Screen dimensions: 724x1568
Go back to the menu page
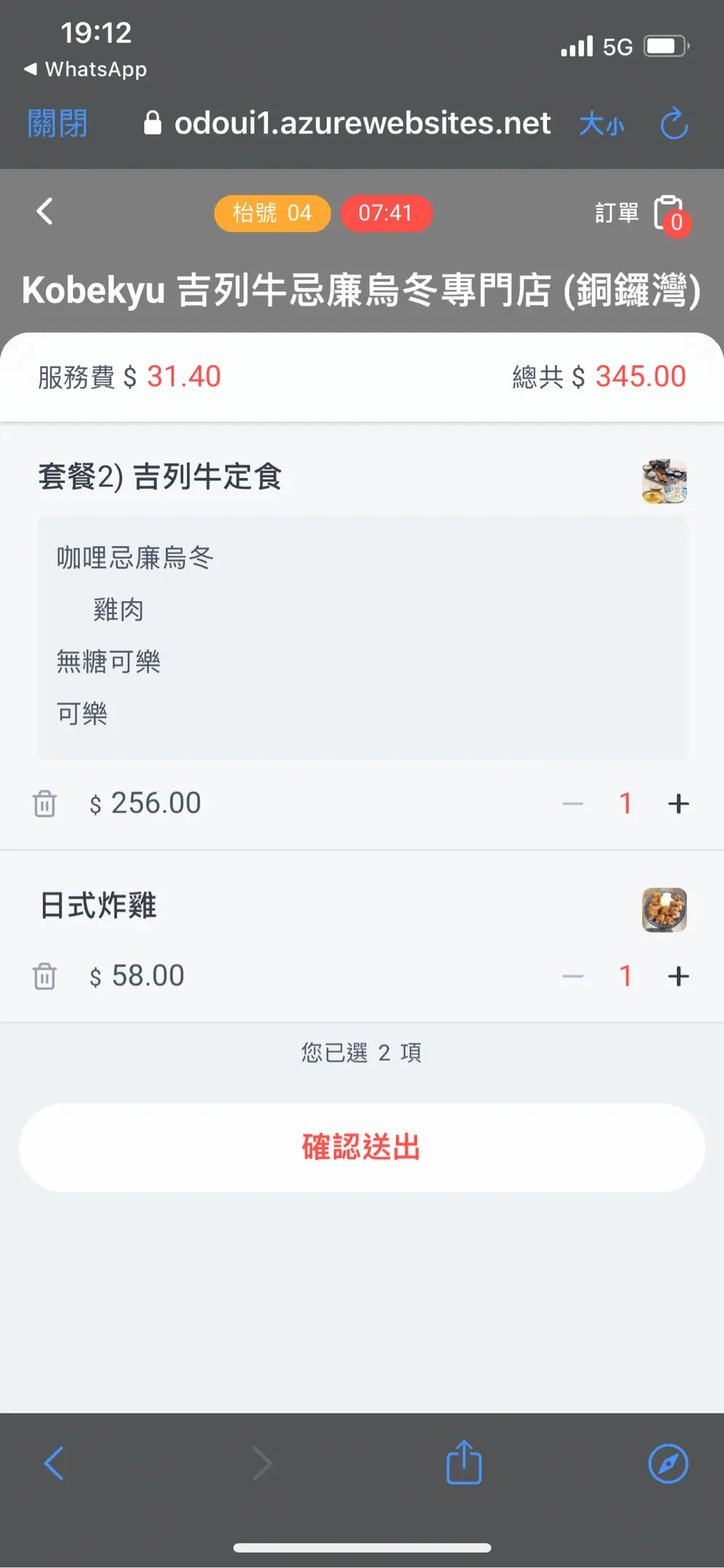point(45,212)
